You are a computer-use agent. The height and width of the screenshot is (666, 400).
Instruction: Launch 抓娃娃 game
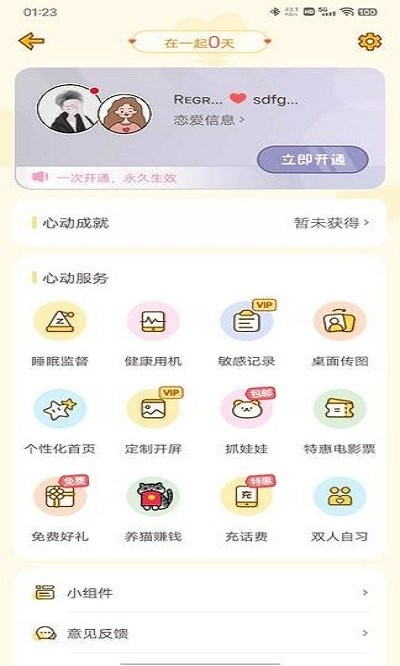click(x=246, y=422)
